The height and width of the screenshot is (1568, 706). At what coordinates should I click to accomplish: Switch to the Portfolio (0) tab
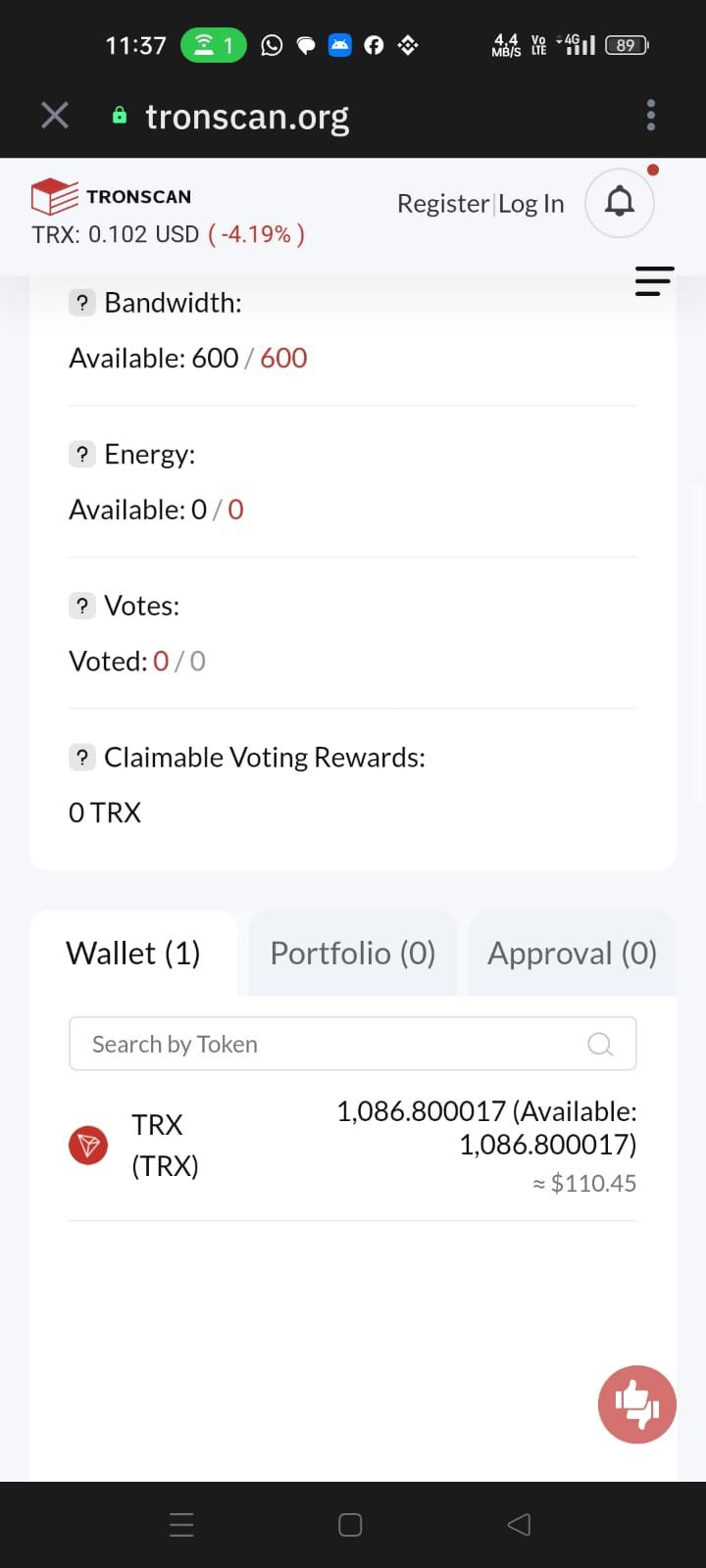[353, 954]
